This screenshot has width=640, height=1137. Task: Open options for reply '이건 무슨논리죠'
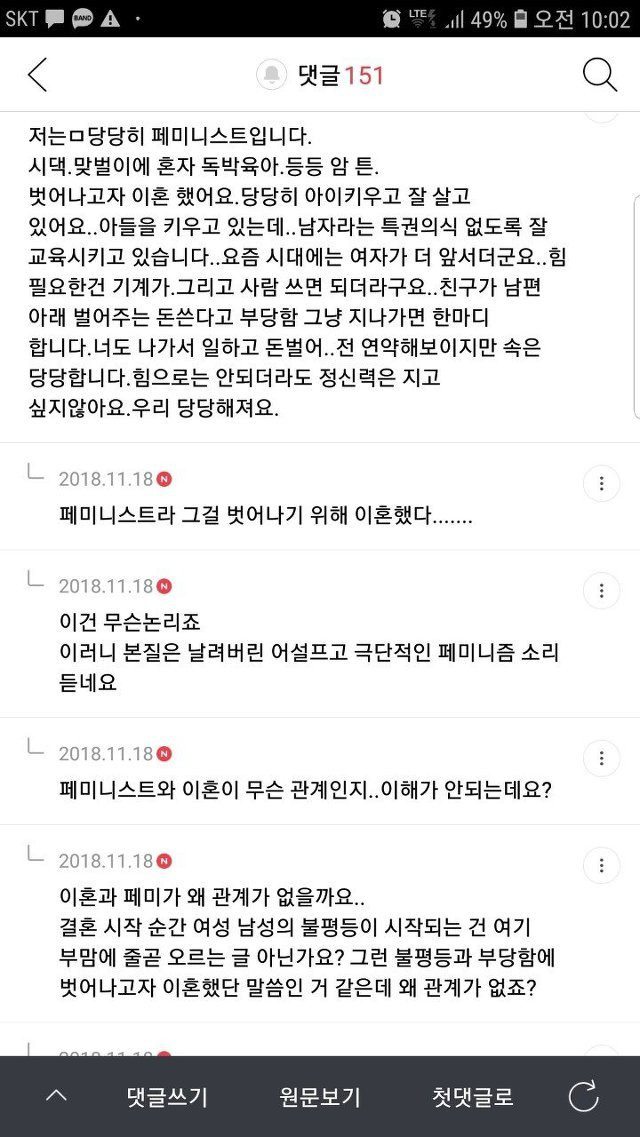(x=601, y=590)
